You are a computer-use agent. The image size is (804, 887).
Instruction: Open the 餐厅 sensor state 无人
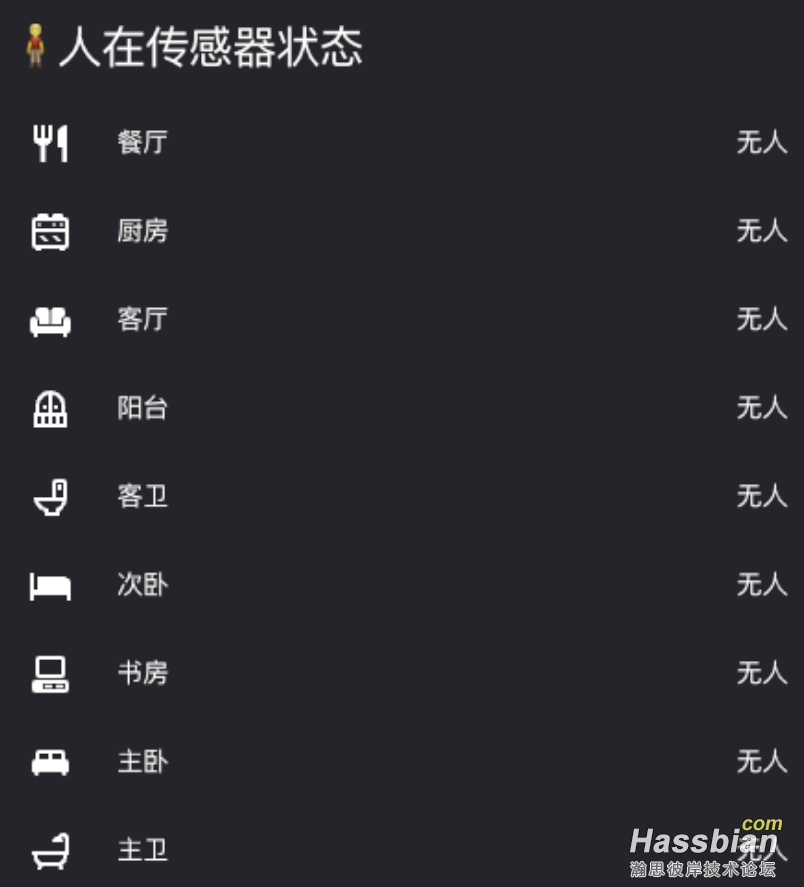pos(761,142)
